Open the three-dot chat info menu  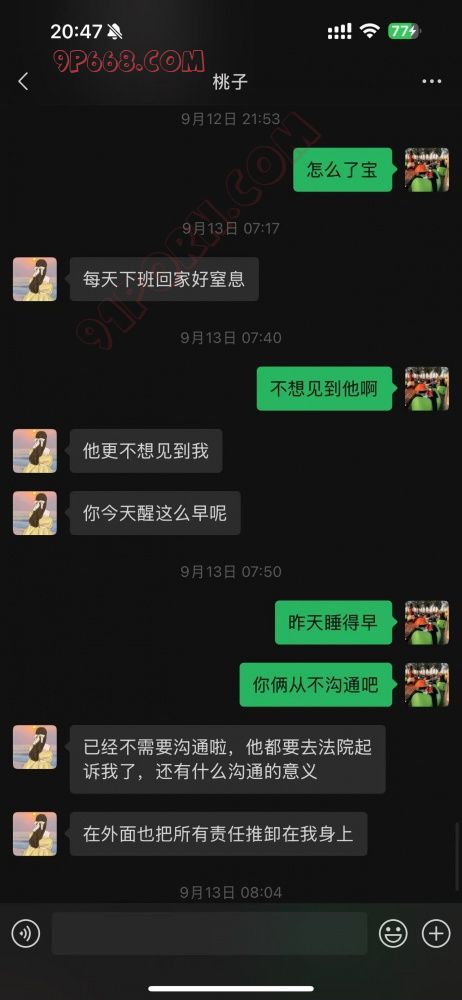tap(432, 81)
